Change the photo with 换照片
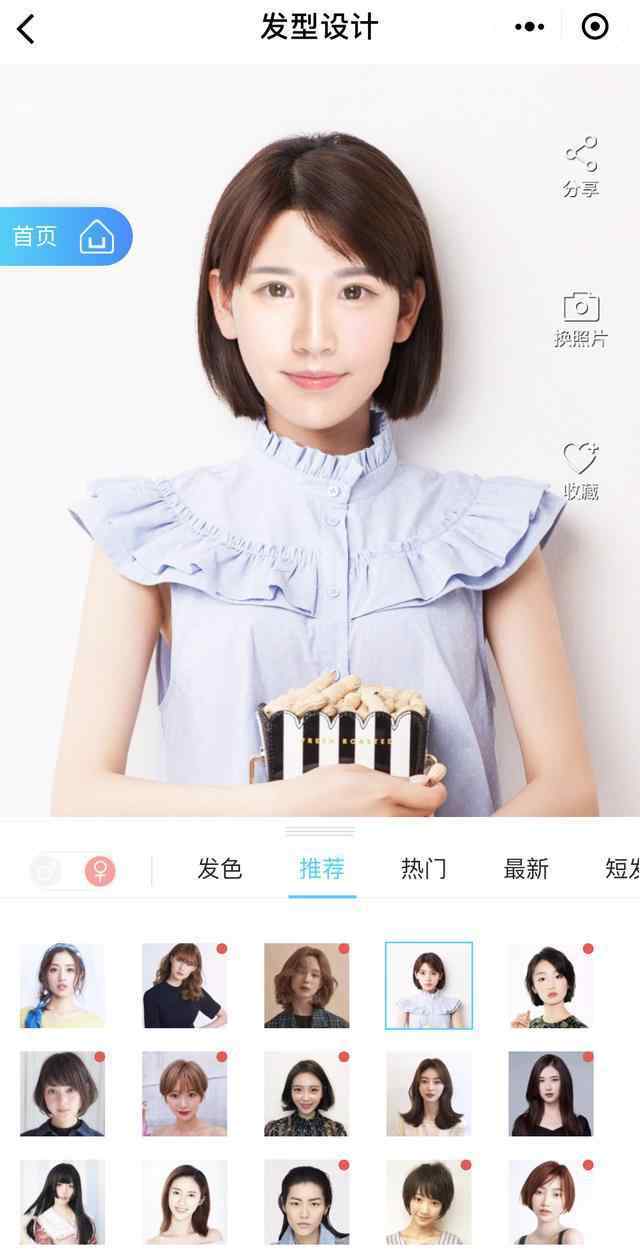This screenshot has width=640, height=1257. pyautogui.click(x=581, y=319)
